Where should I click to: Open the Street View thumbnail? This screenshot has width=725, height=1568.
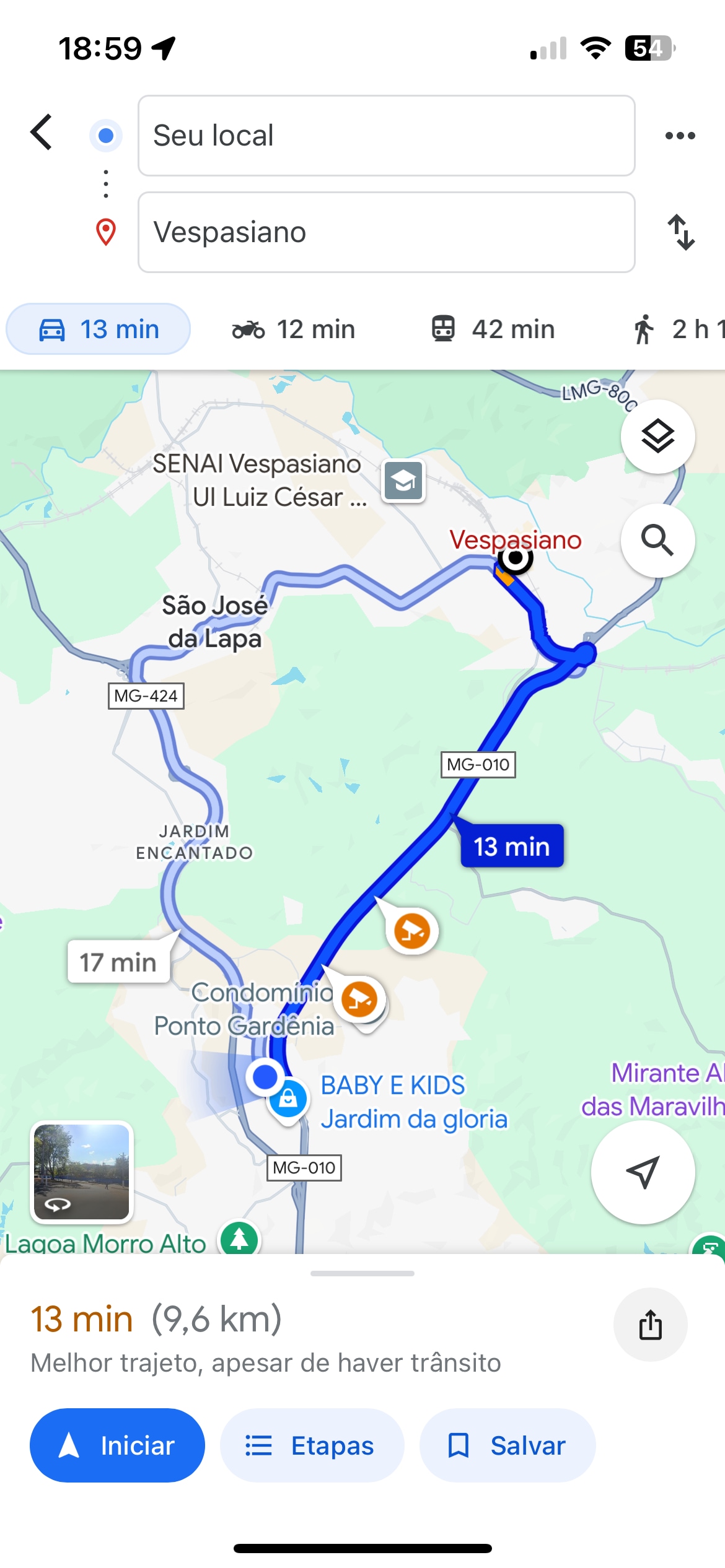point(81,1172)
